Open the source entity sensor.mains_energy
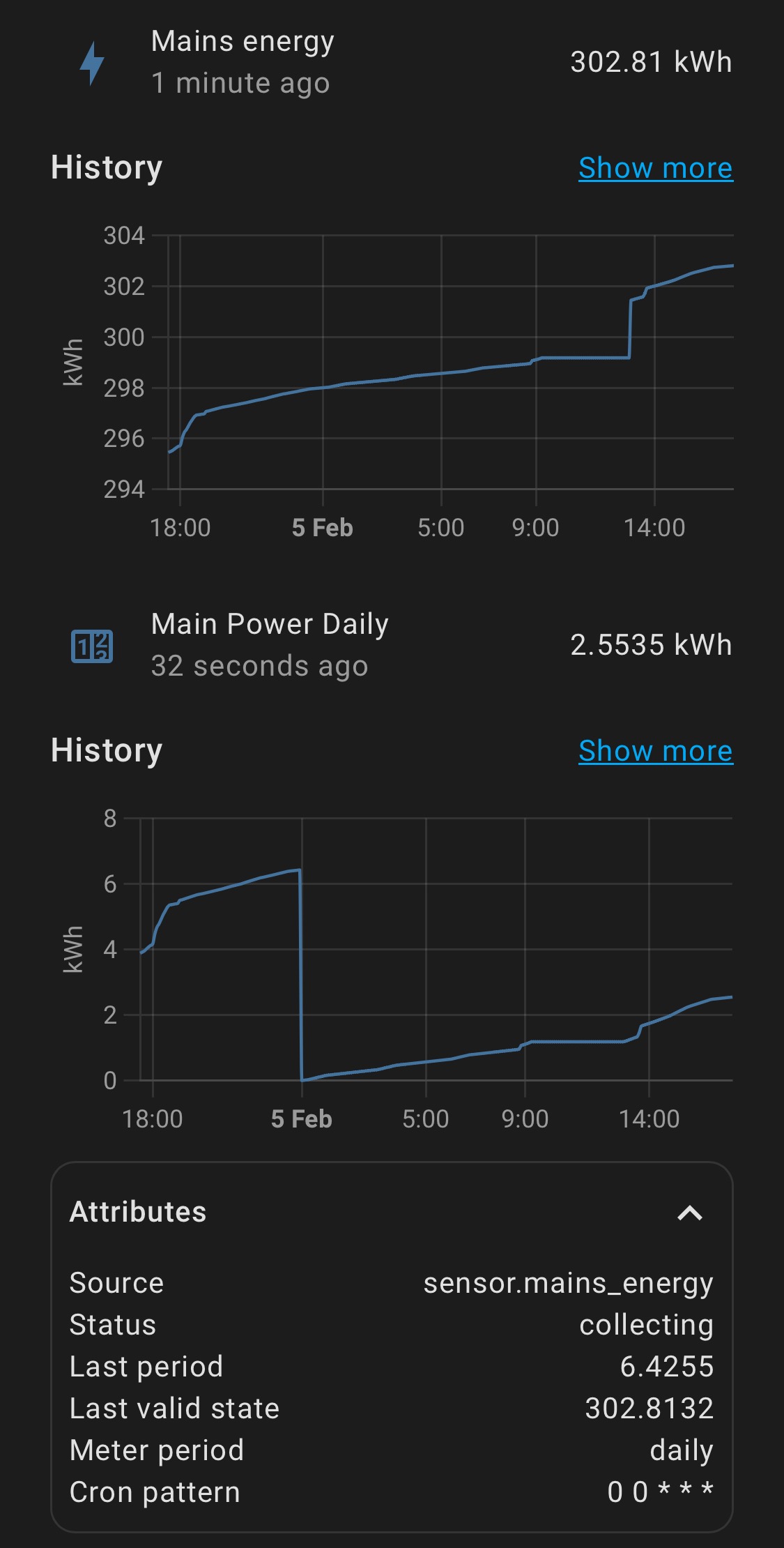The height and width of the screenshot is (1548, 784). tap(570, 1282)
